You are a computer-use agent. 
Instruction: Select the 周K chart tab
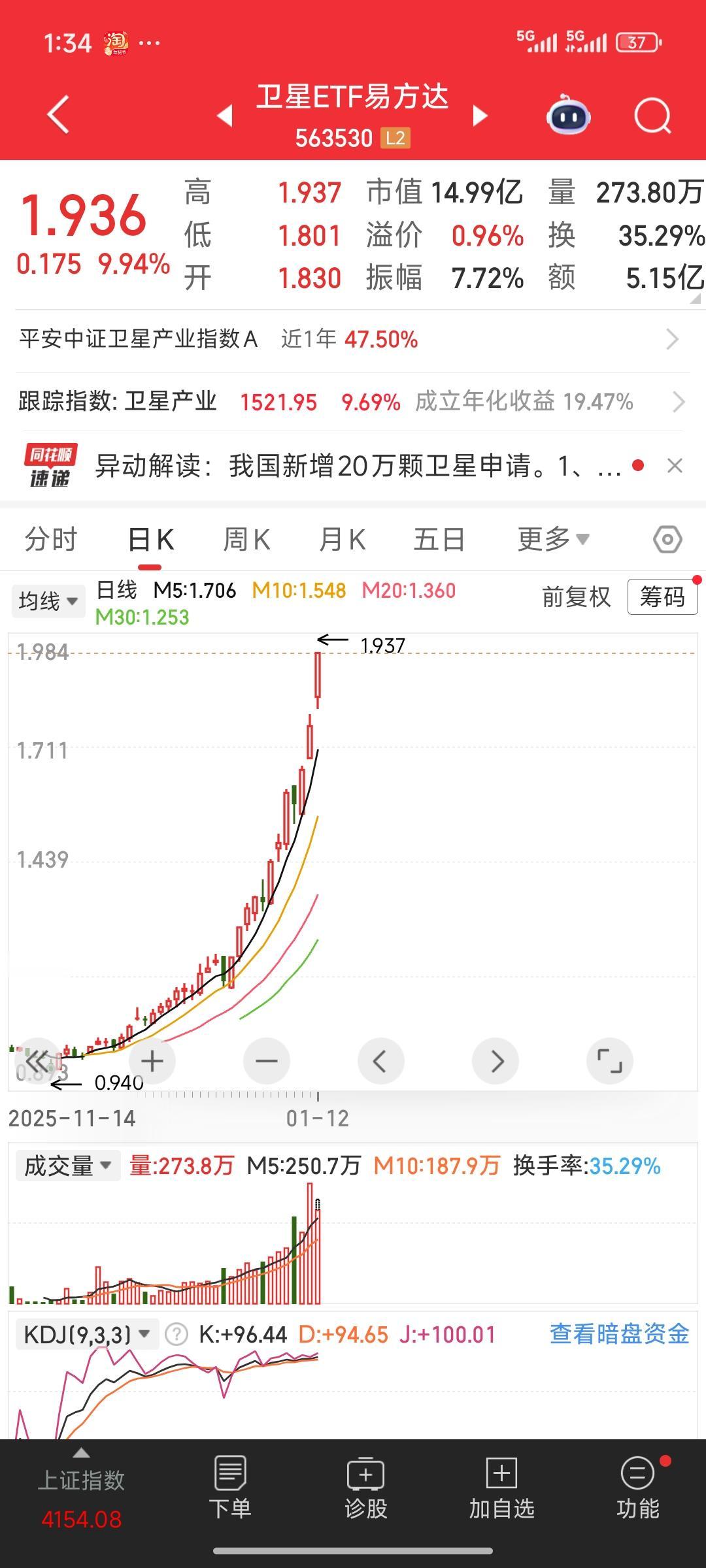coord(246,540)
